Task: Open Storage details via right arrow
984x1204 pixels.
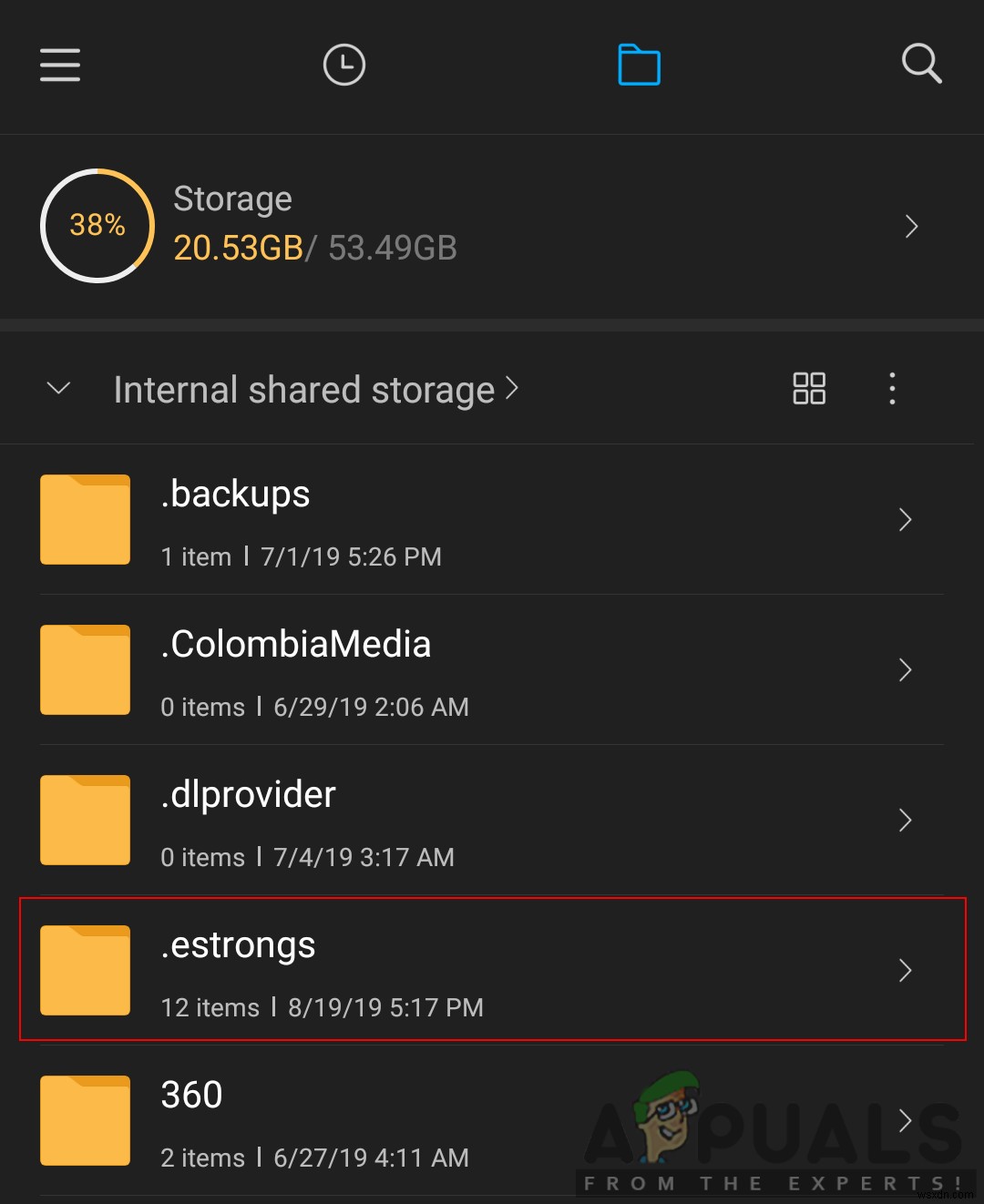Action: point(911,226)
